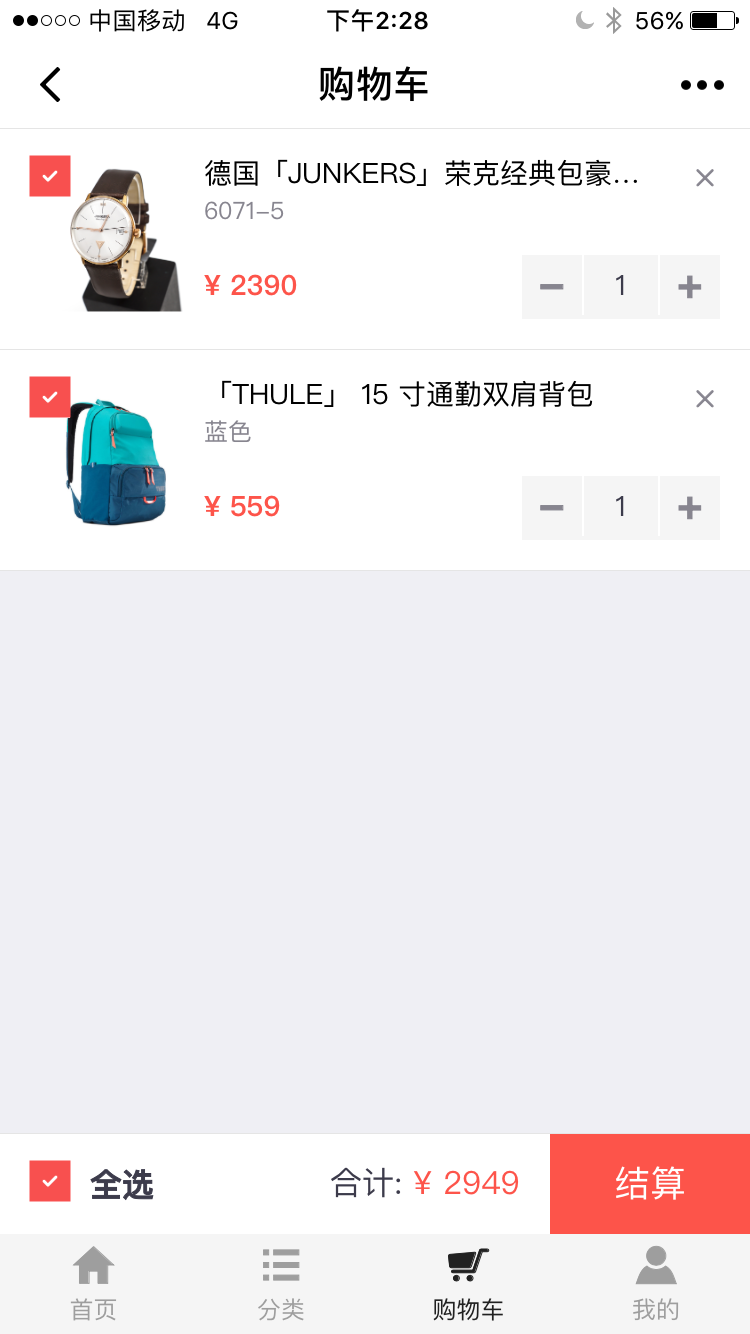Remove the JUNKERS watch from cart
Image resolution: width=750 pixels, height=1334 pixels.
tap(705, 178)
